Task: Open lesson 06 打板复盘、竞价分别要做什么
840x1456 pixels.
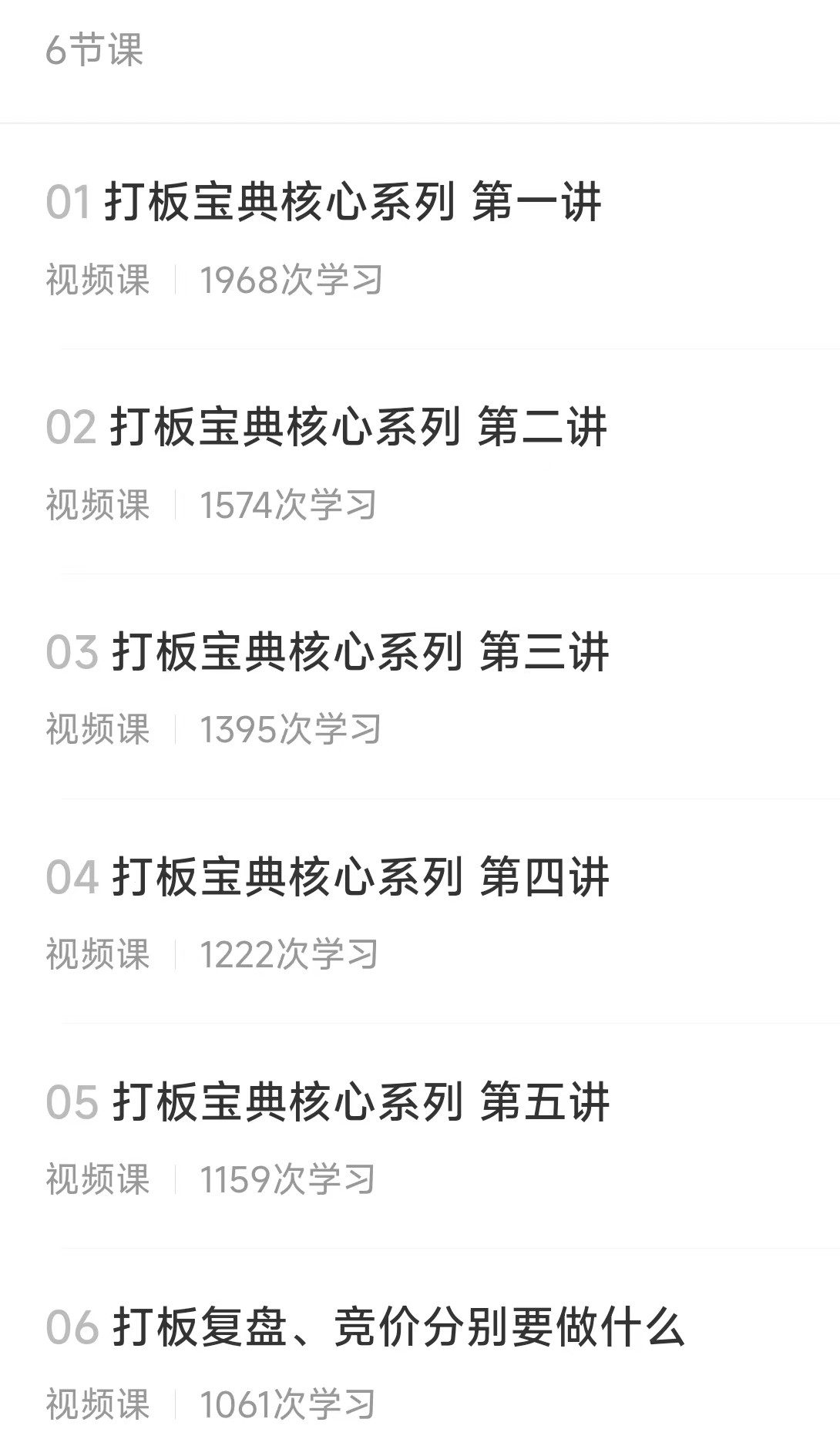Action: (x=398, y=1329)
